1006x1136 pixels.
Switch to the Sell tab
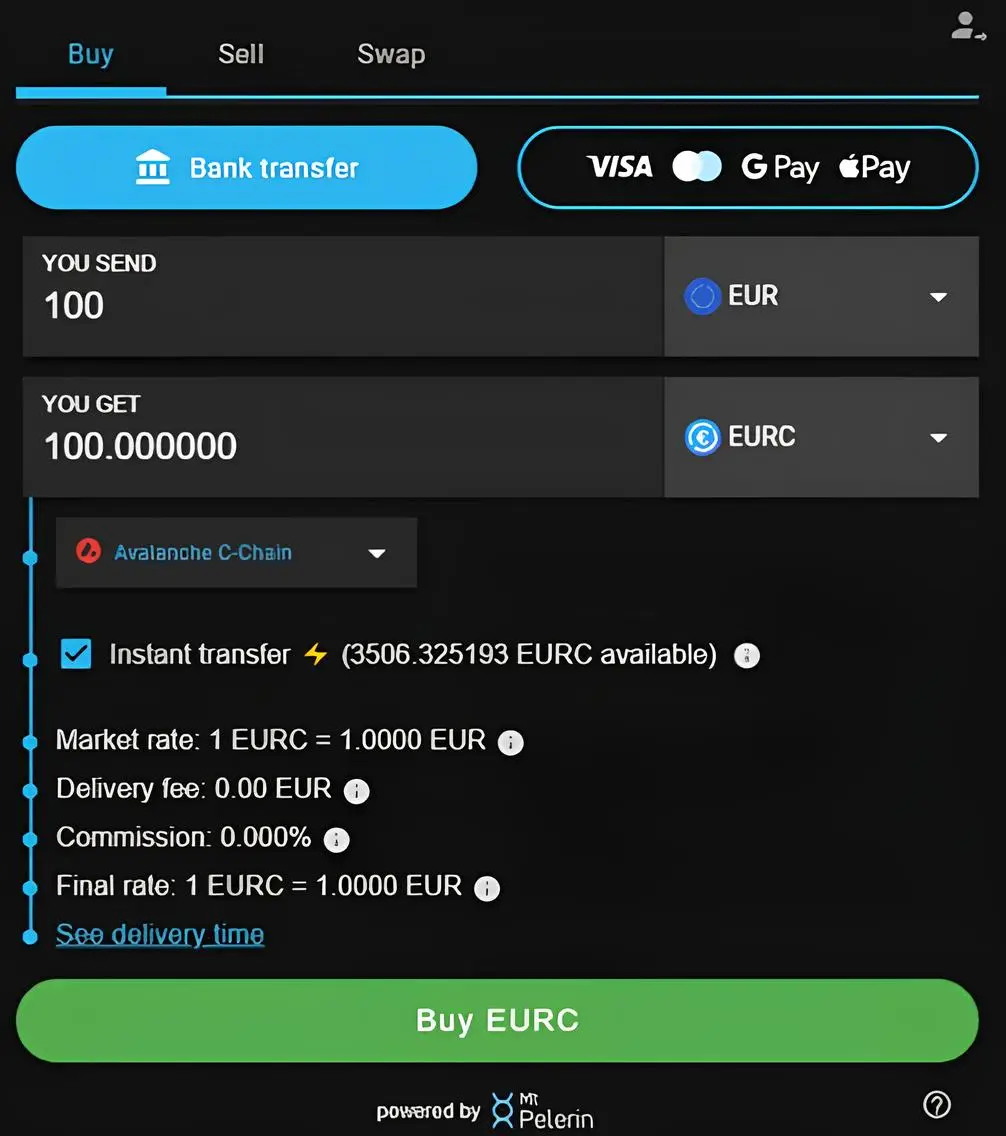(241, 54)
